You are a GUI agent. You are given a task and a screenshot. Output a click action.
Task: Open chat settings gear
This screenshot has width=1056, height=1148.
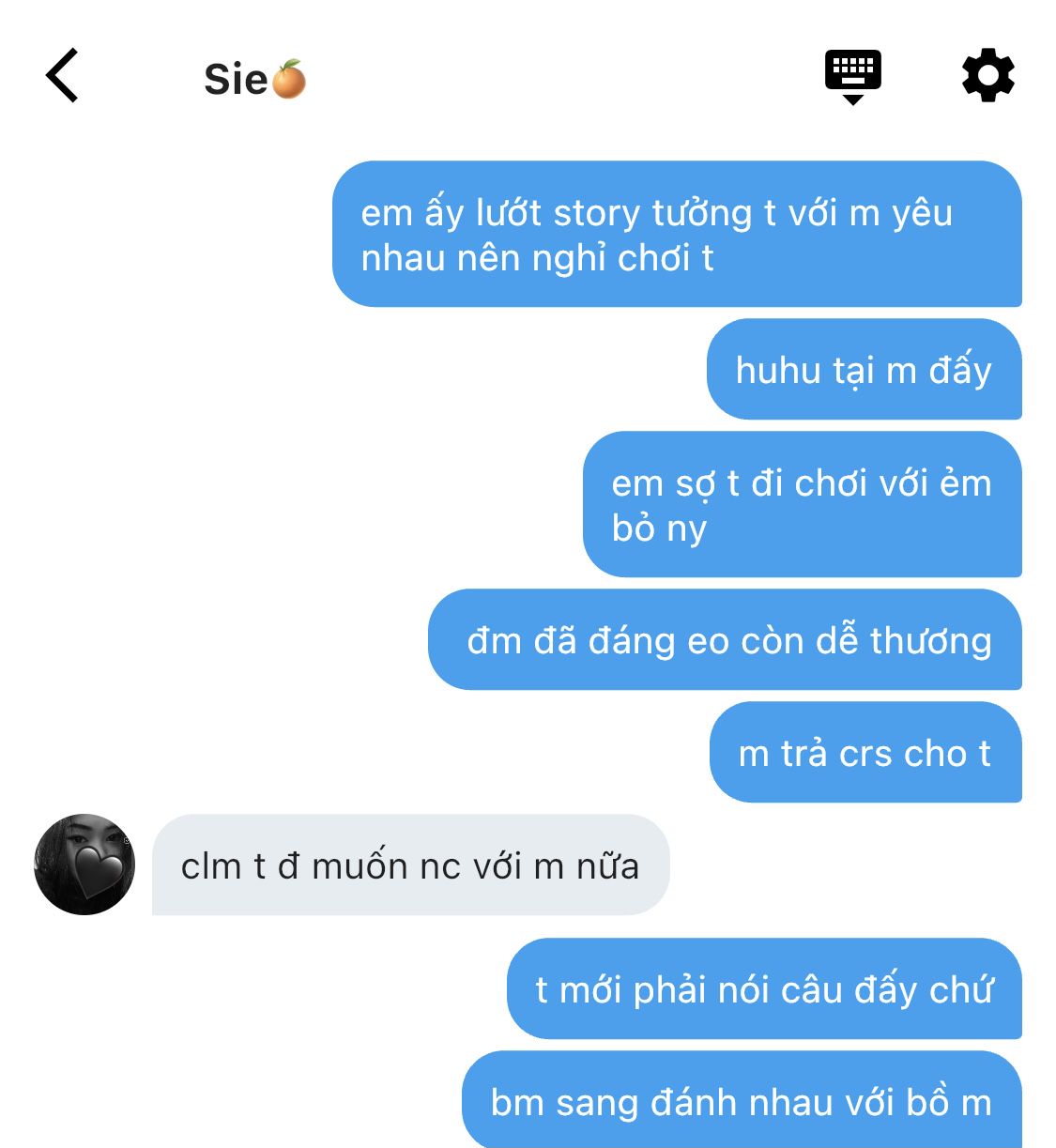988,76
